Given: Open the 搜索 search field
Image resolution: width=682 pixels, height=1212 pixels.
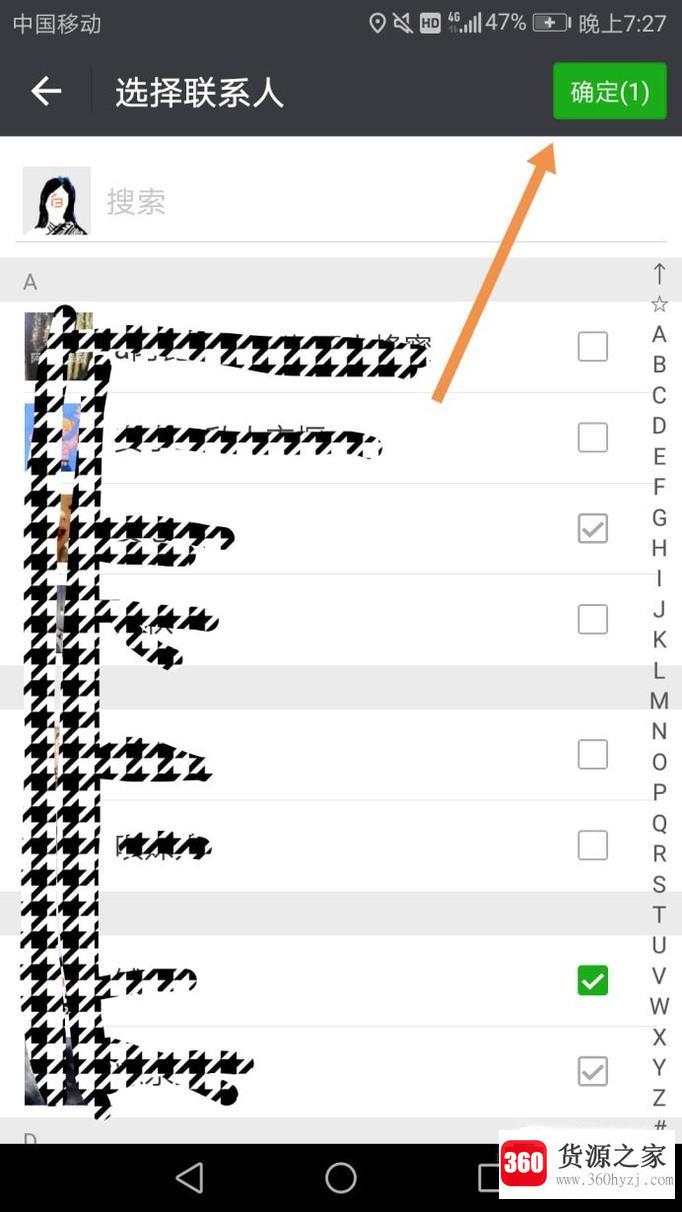Looking at the screenshot, I should (x=380, y=202).
